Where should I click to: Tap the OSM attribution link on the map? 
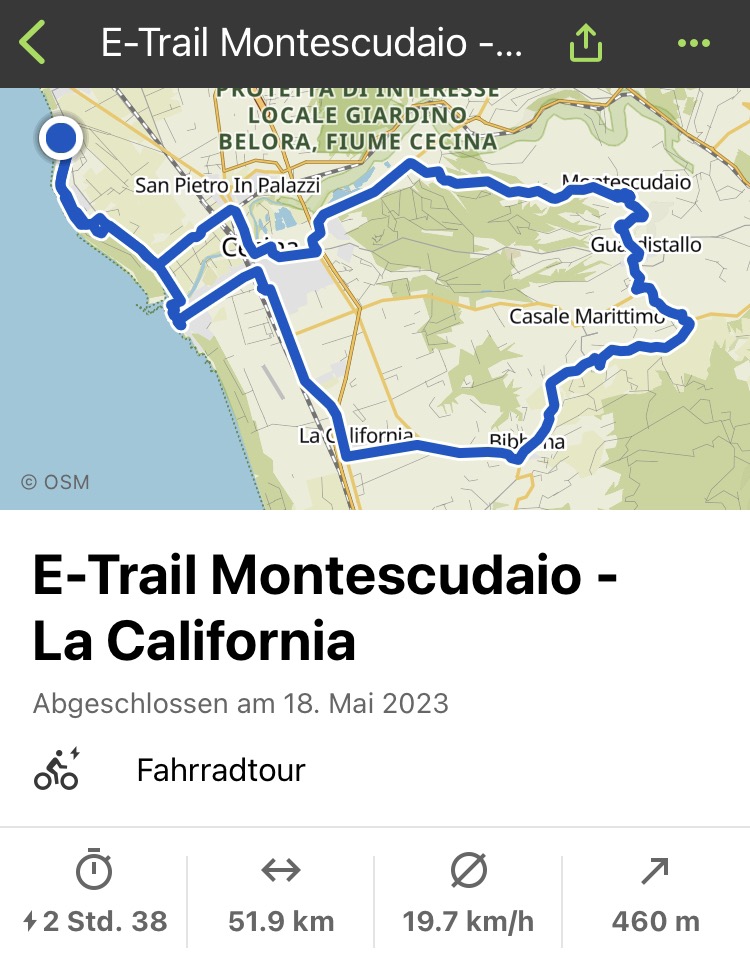55,482
